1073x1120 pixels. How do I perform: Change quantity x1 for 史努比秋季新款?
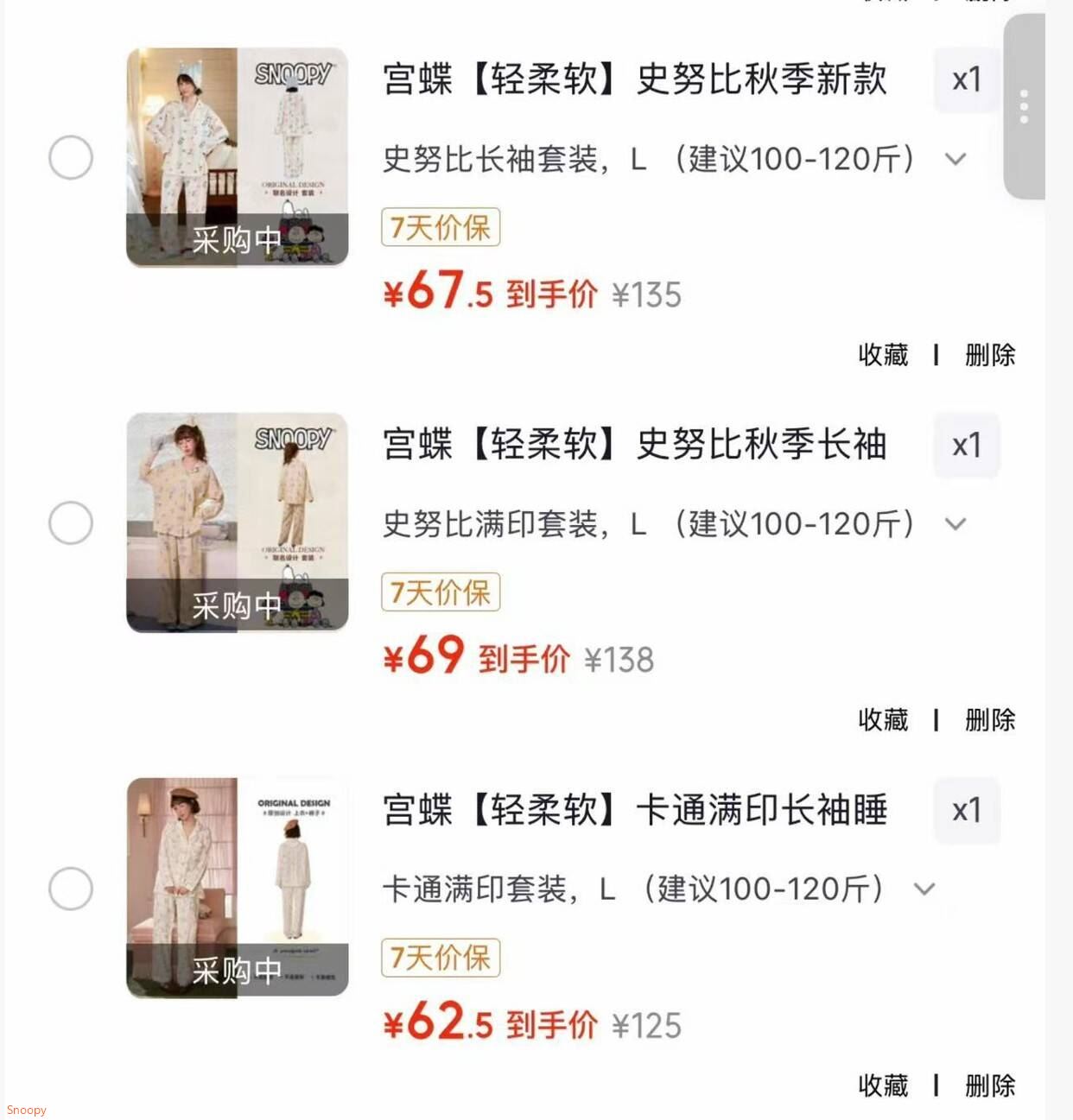pyautogui.click(x=967, y=80)
